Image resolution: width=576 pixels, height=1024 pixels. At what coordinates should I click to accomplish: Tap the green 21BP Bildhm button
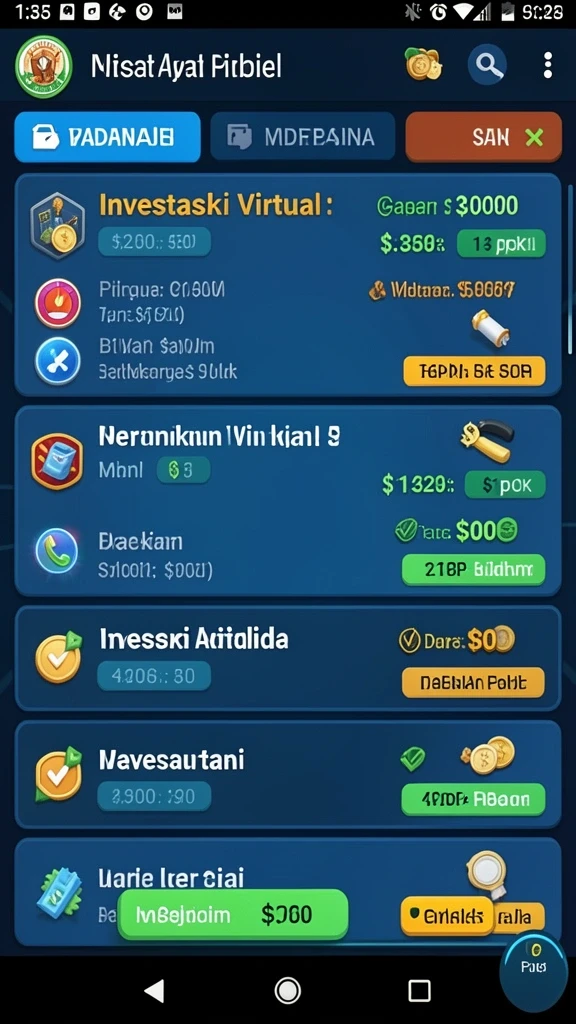click(473, 569)
